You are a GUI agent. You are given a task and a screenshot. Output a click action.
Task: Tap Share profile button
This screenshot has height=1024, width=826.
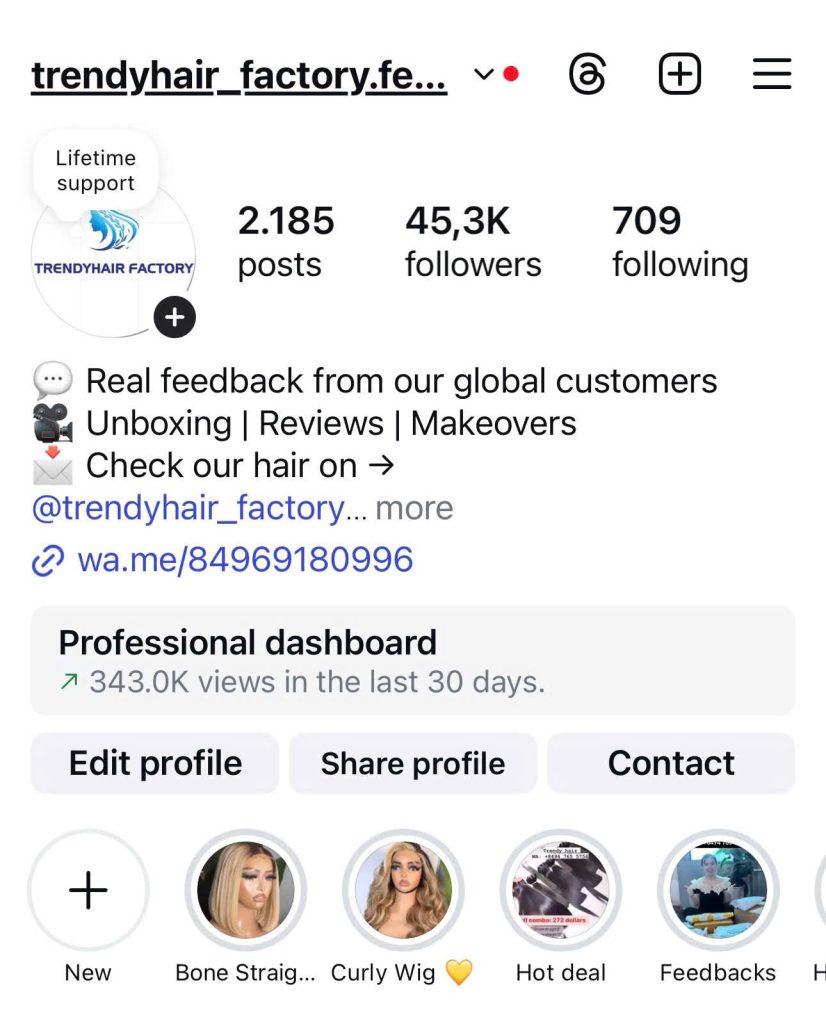pos(412,763)
